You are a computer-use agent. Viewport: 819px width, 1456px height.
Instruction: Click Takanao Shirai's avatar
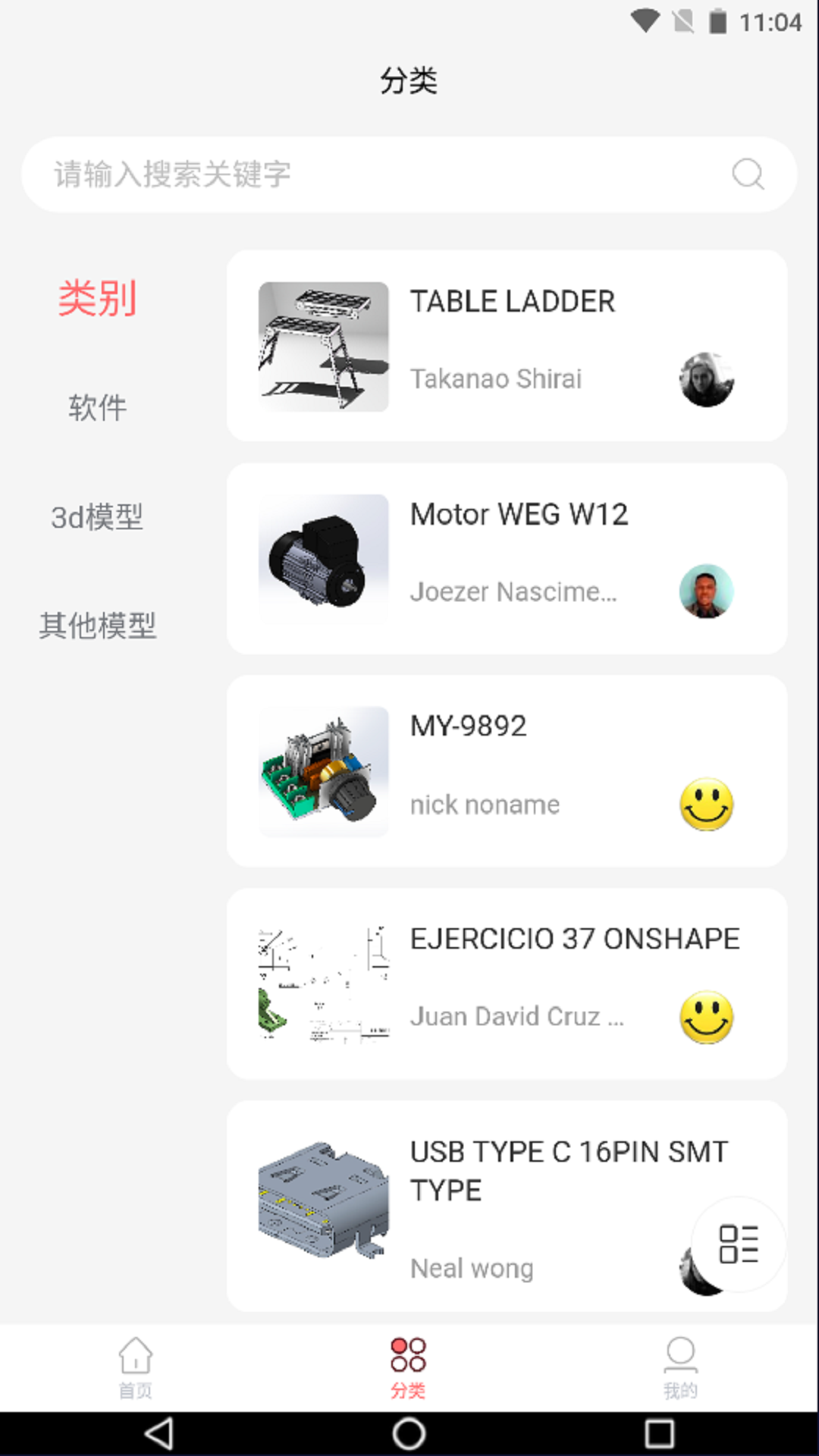(706, 379)
